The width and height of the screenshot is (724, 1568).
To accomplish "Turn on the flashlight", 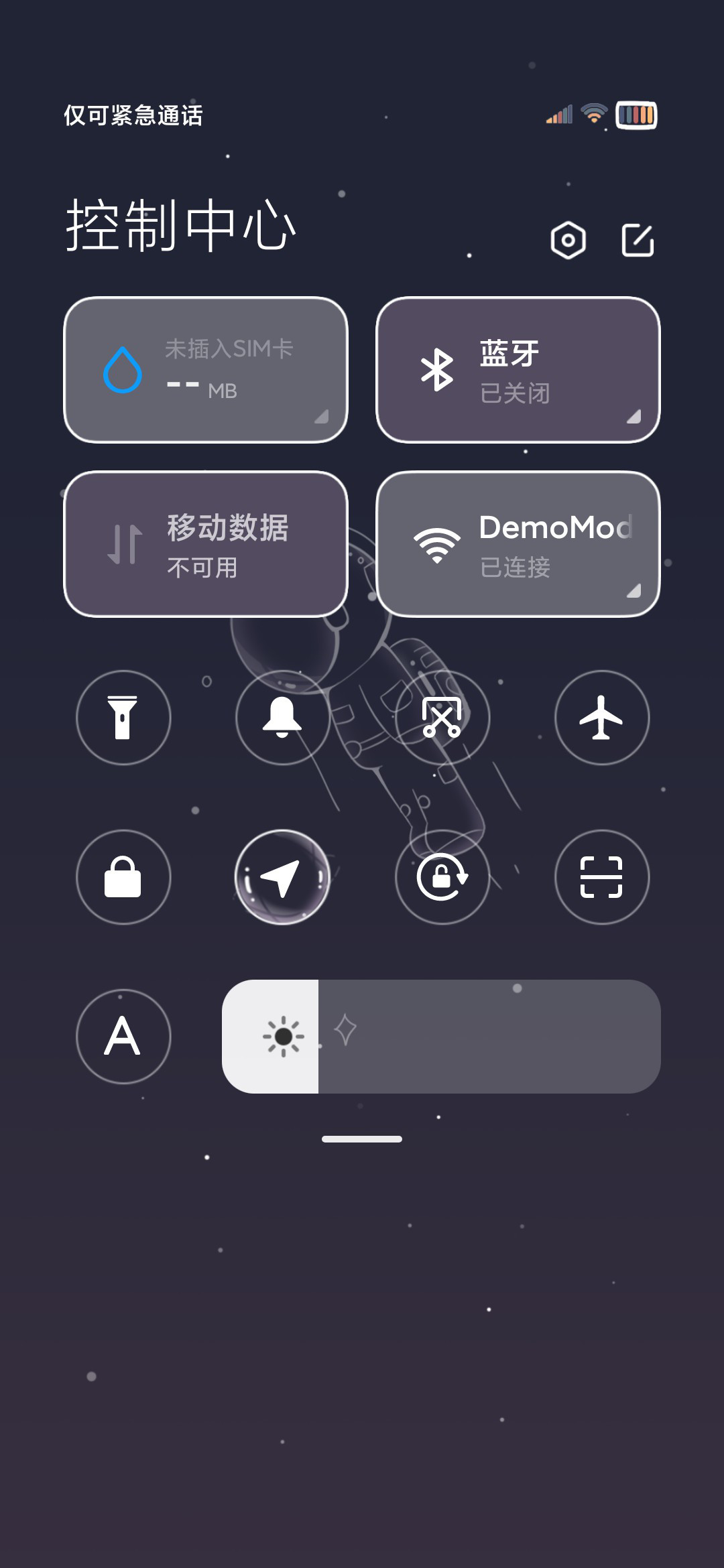I will (123, 718).
